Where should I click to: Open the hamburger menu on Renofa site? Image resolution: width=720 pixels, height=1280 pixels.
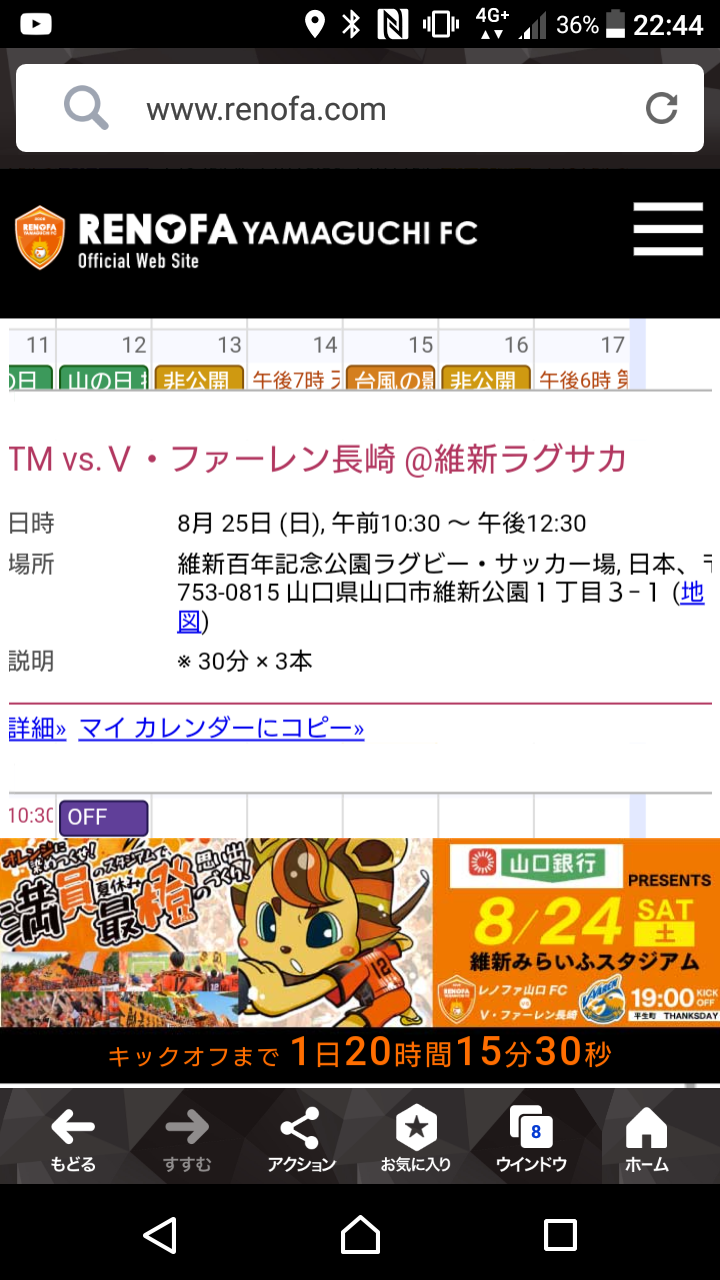[668, 232]
